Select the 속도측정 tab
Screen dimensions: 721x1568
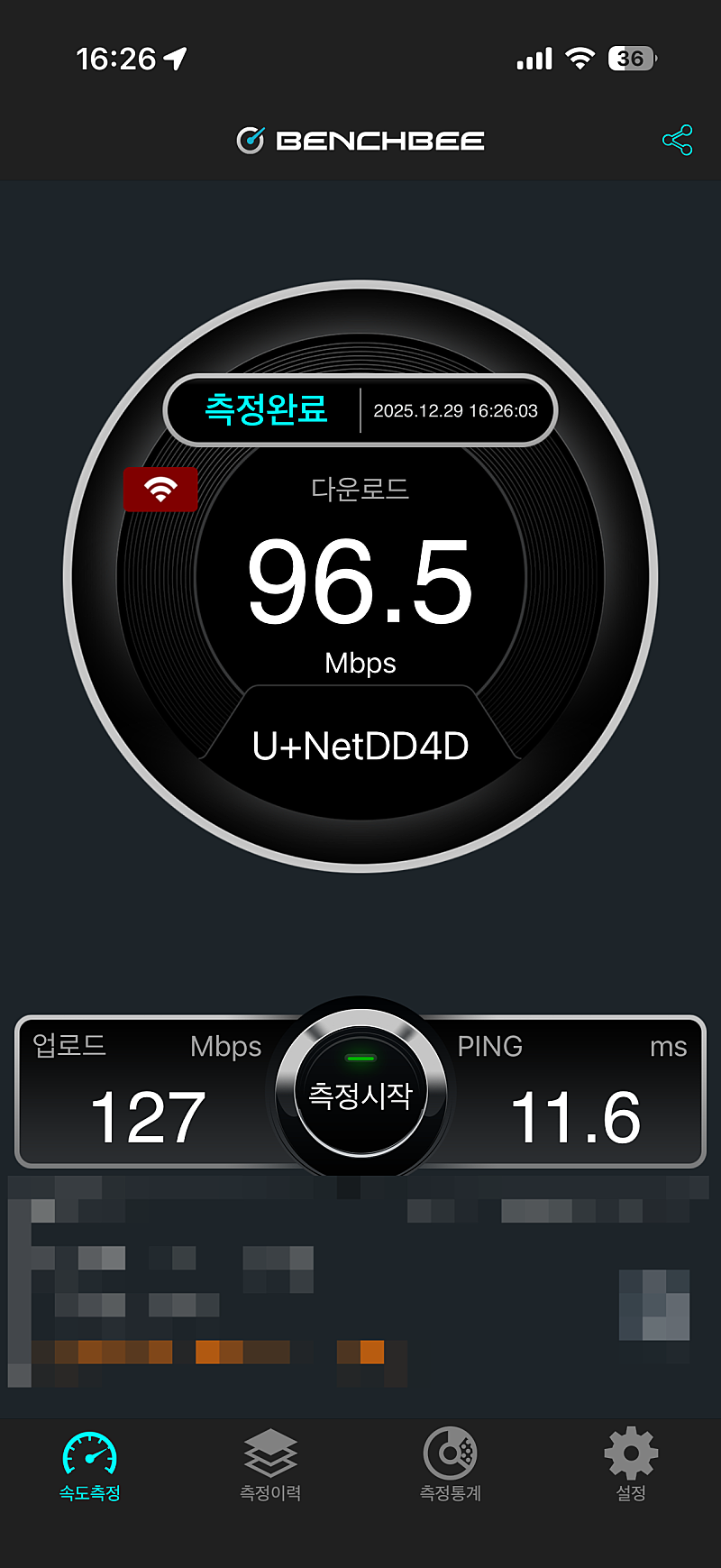90,1465
